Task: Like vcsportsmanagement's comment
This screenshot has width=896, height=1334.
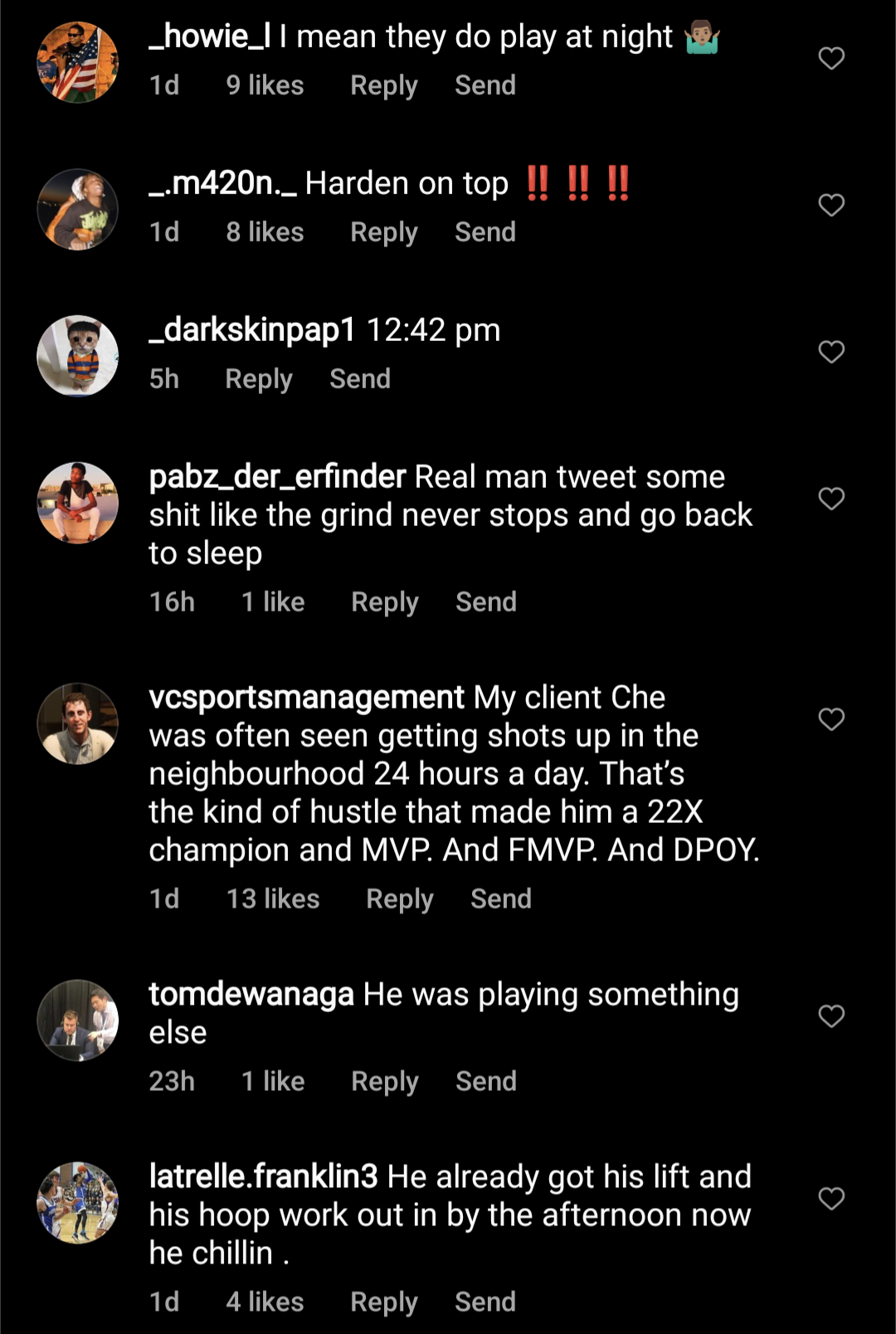Action: tap(831, 719)
